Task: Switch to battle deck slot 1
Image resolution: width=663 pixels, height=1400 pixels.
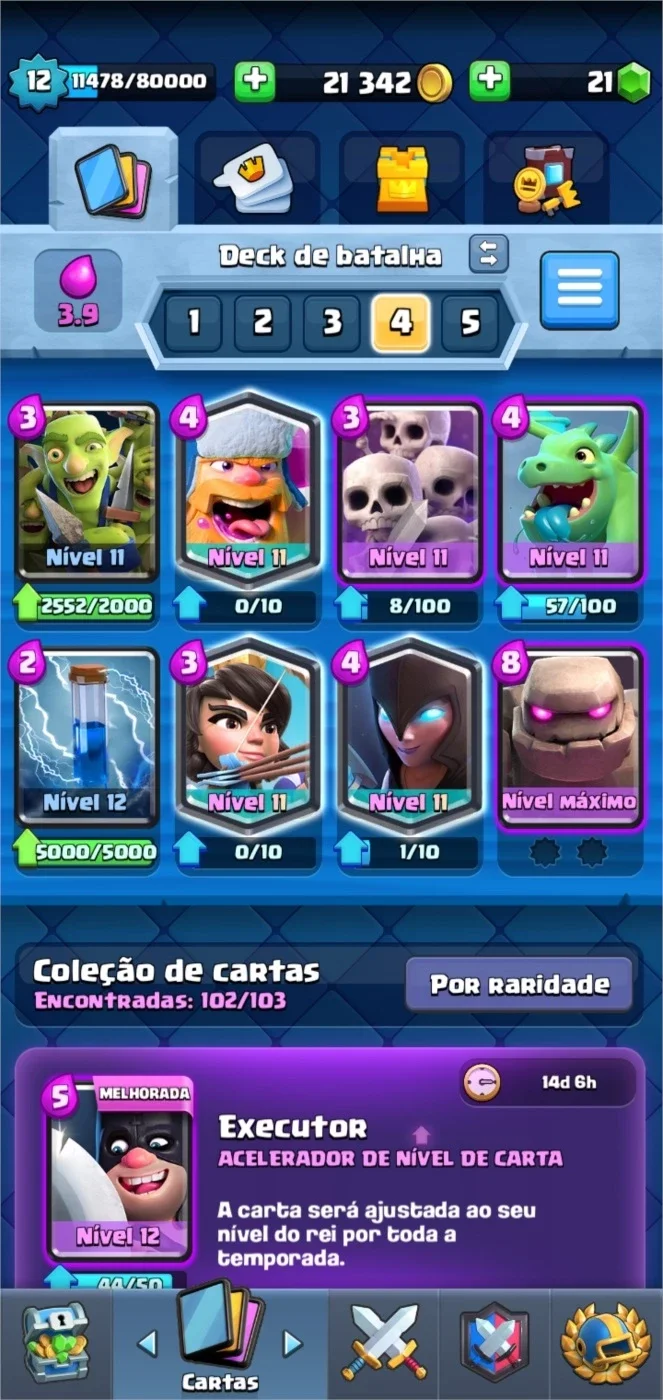Action: [193, 322]
